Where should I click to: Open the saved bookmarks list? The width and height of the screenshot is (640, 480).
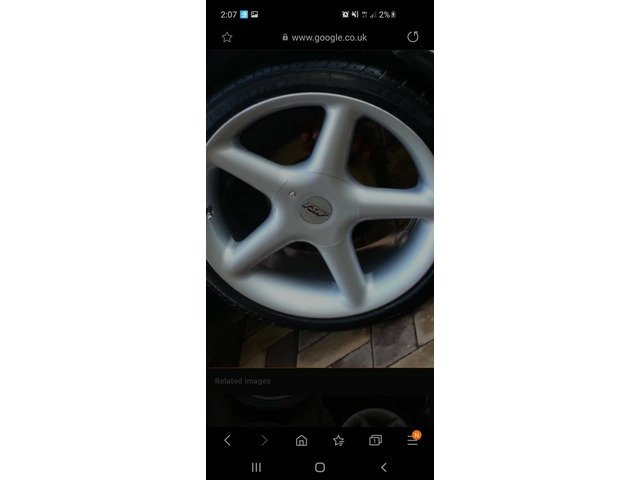338,440
